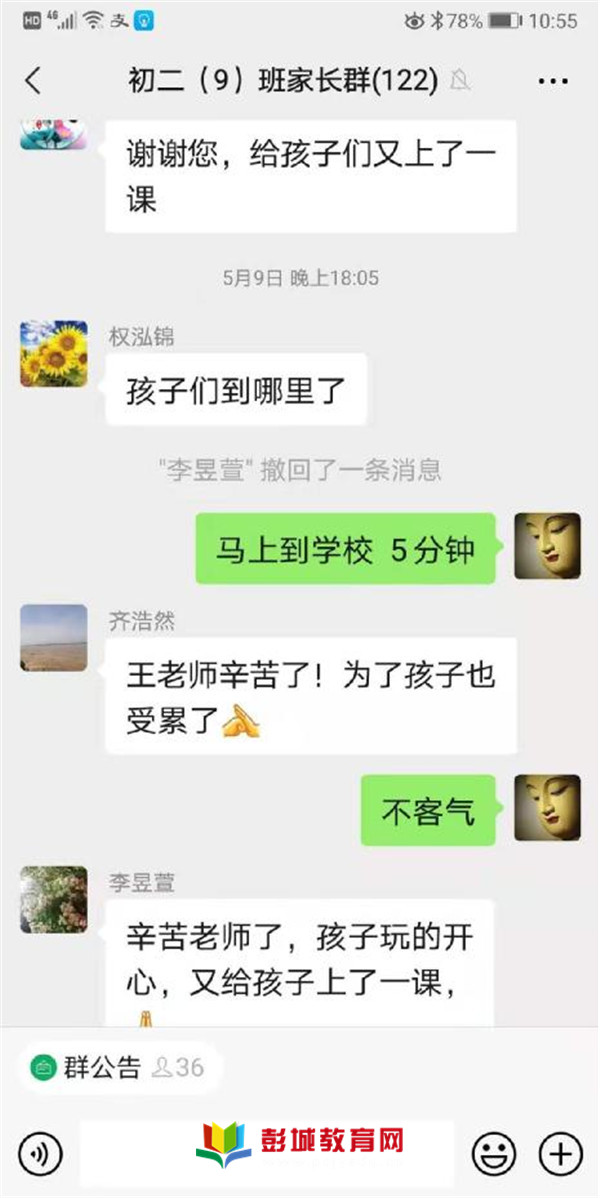This screenshot has height=1198, width=600.
Task: Go back from the group chat
Action: coord(33,81)
